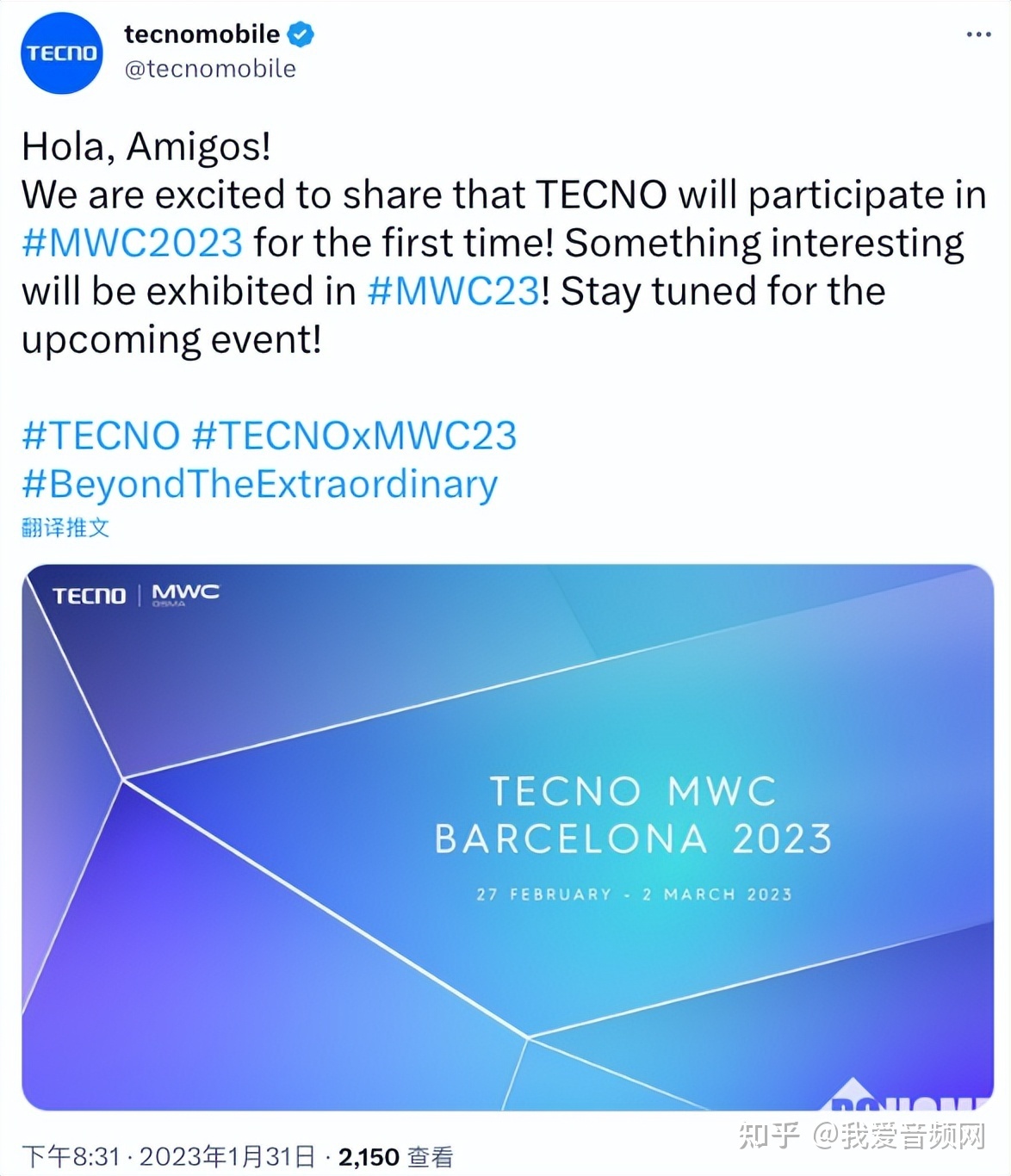Image resolution: width=1011 pixels, height=1176 pixels.
Task: Open the #MWC2023 hashtag
Action: 132,243
